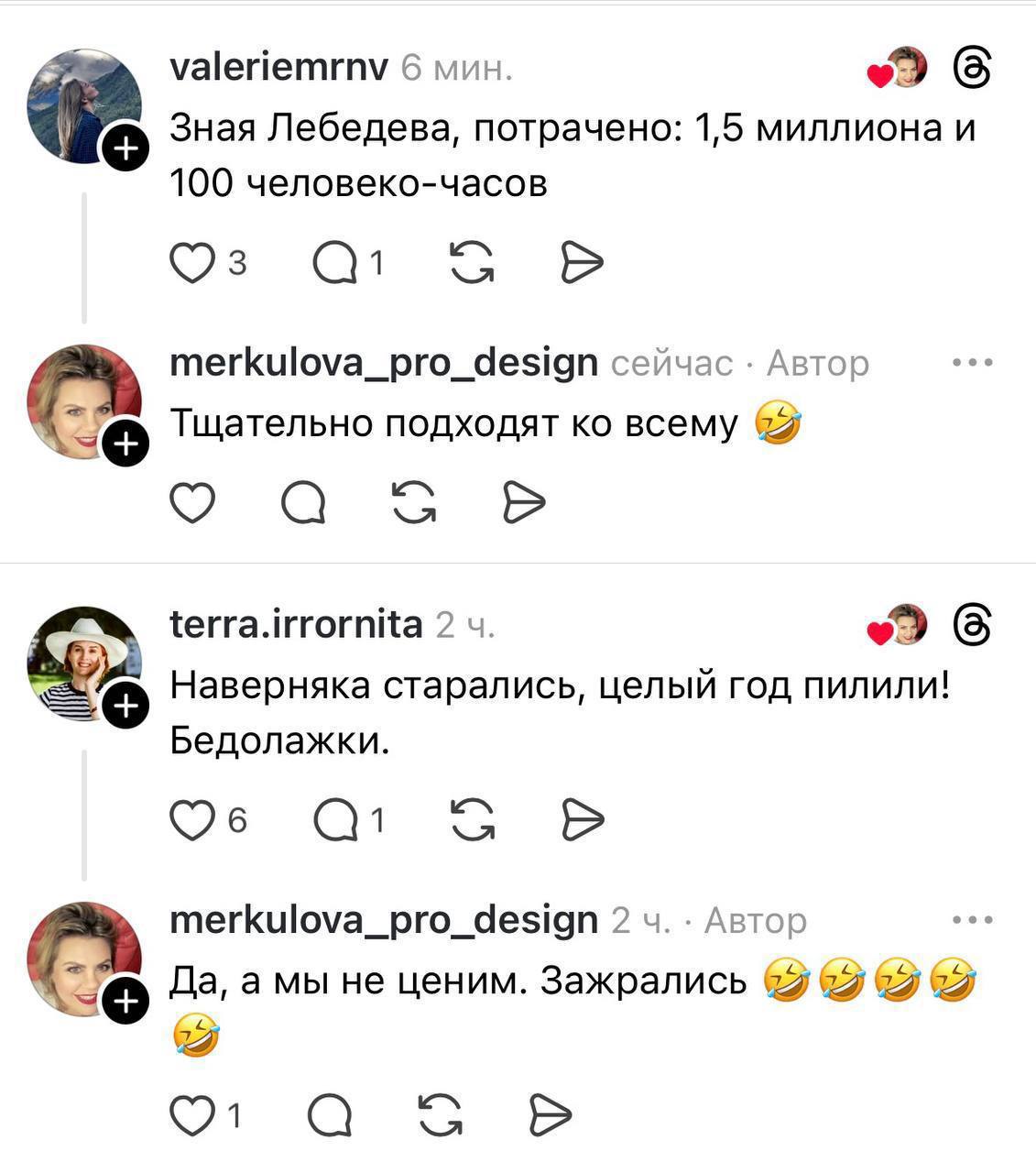Share valeriemrnv's comment via send icon
The height and width of the screenshot is (1173, 1036).
(x=582, y=264)
